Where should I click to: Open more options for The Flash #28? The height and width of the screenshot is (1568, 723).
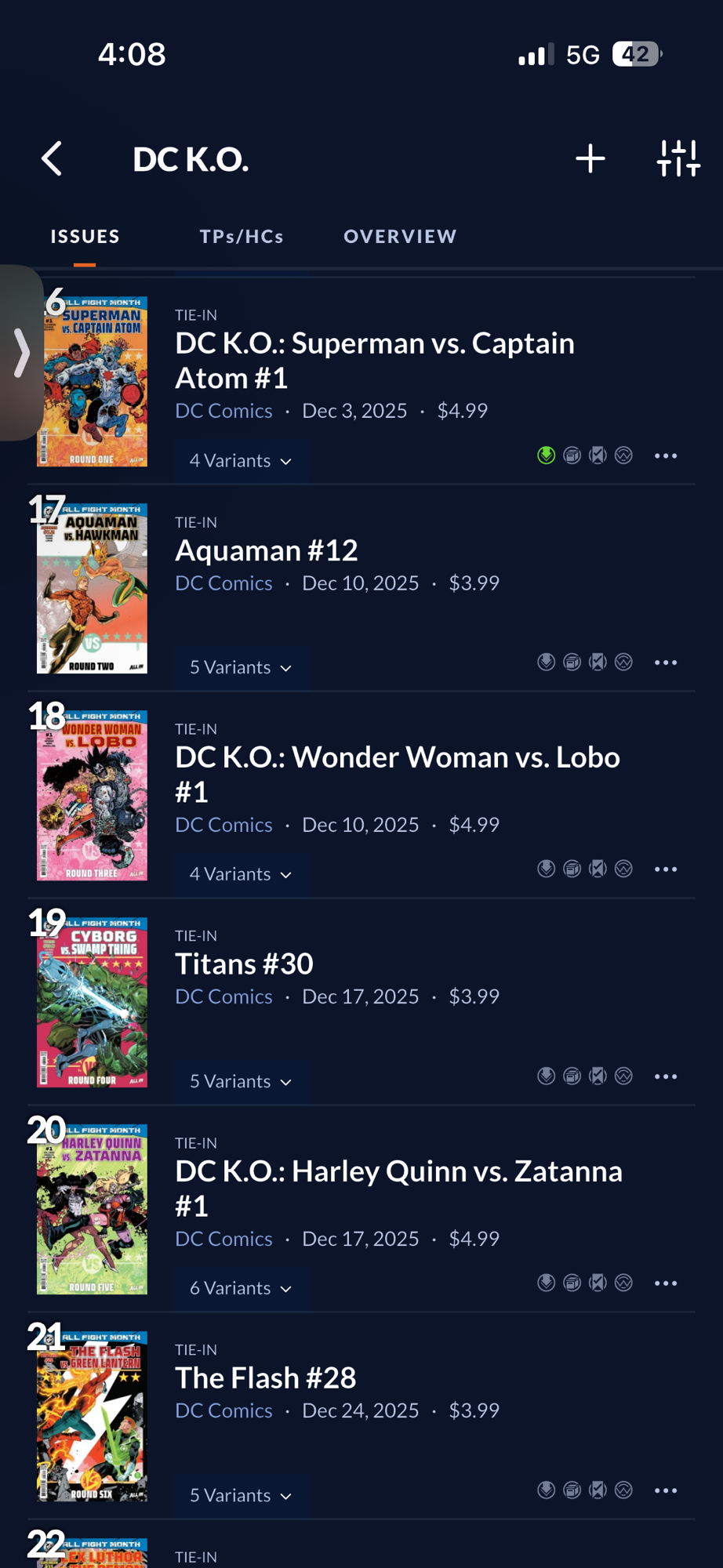tap(665, 1490)
